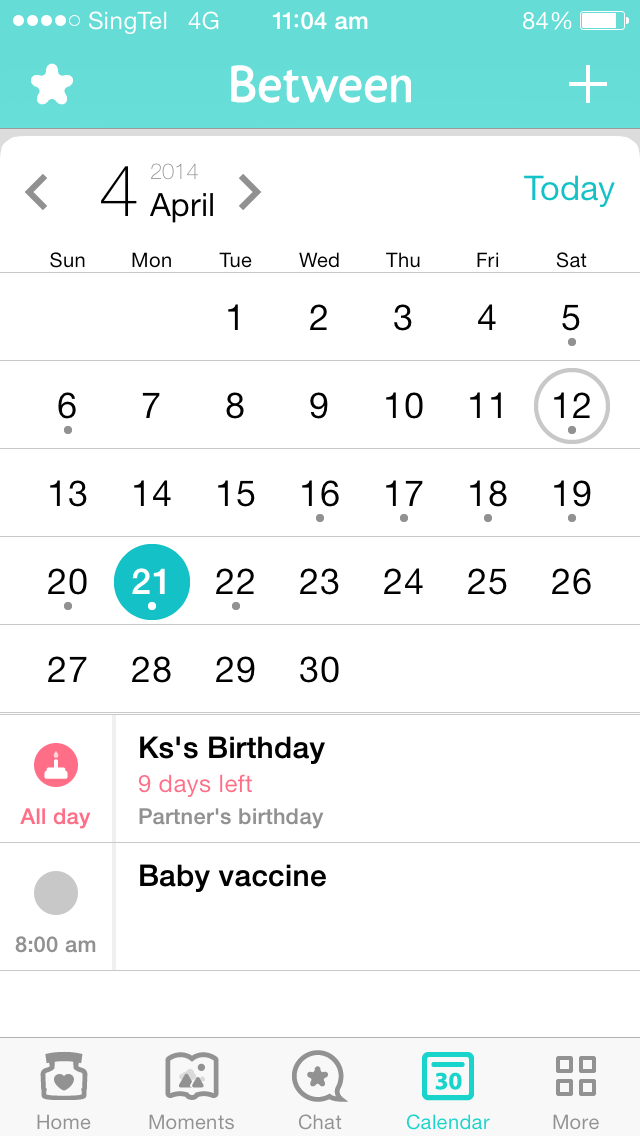Select April 5 on calendar

[x=571, y=319]
